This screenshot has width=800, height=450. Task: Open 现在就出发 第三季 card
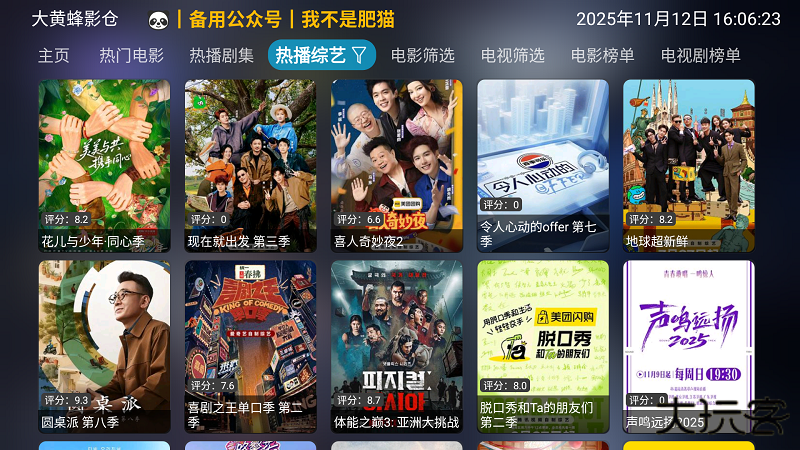click(x=250, y=165)
